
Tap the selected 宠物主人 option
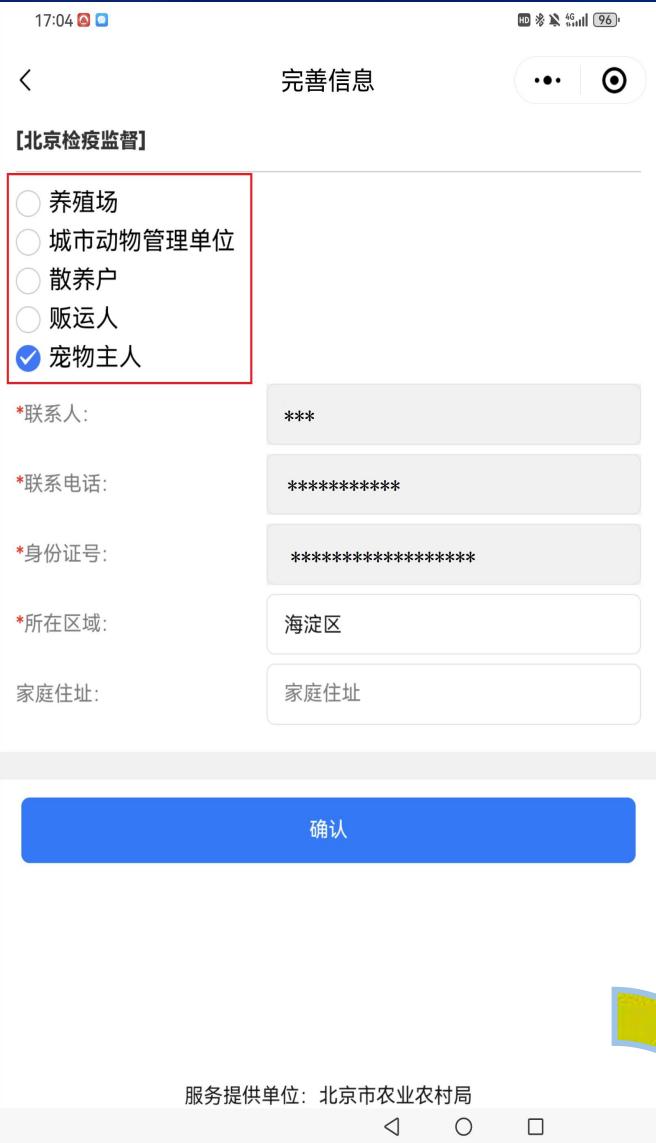79,357
